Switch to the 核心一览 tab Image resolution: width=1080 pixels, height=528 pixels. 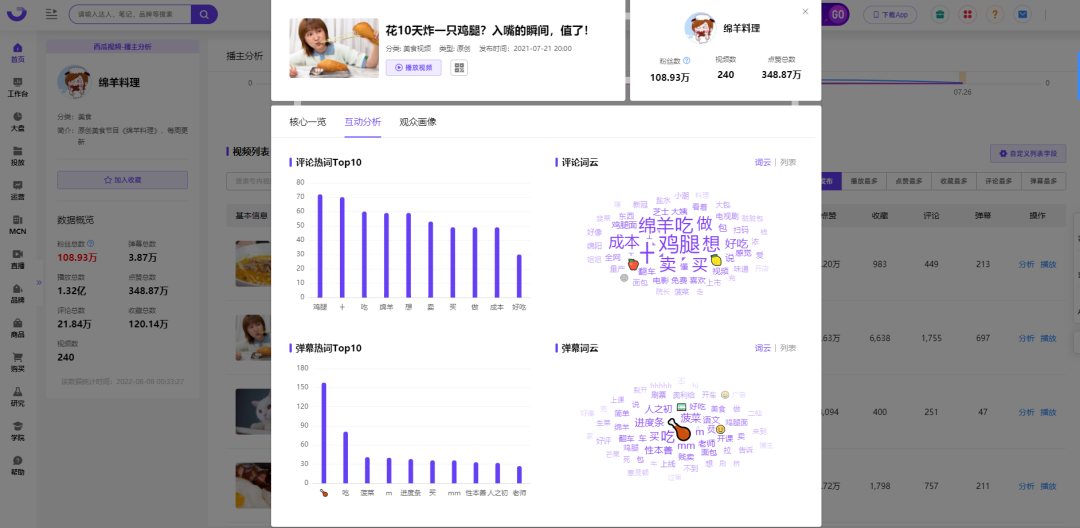click(307, 122)
